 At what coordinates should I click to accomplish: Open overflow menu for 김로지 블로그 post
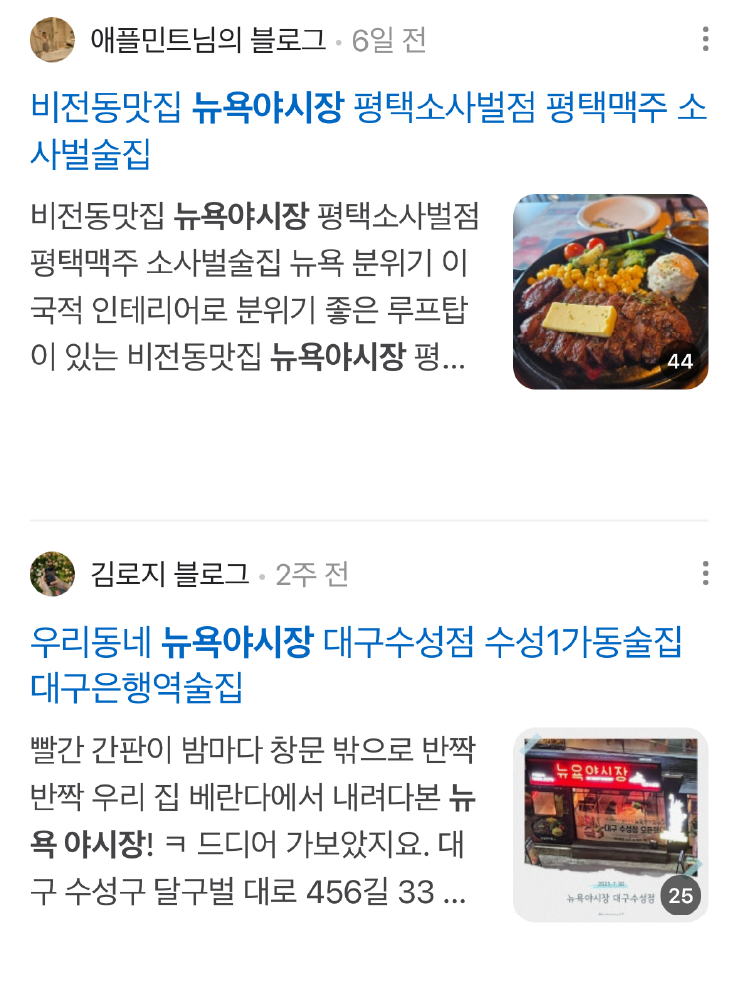[x=706, y=574]
